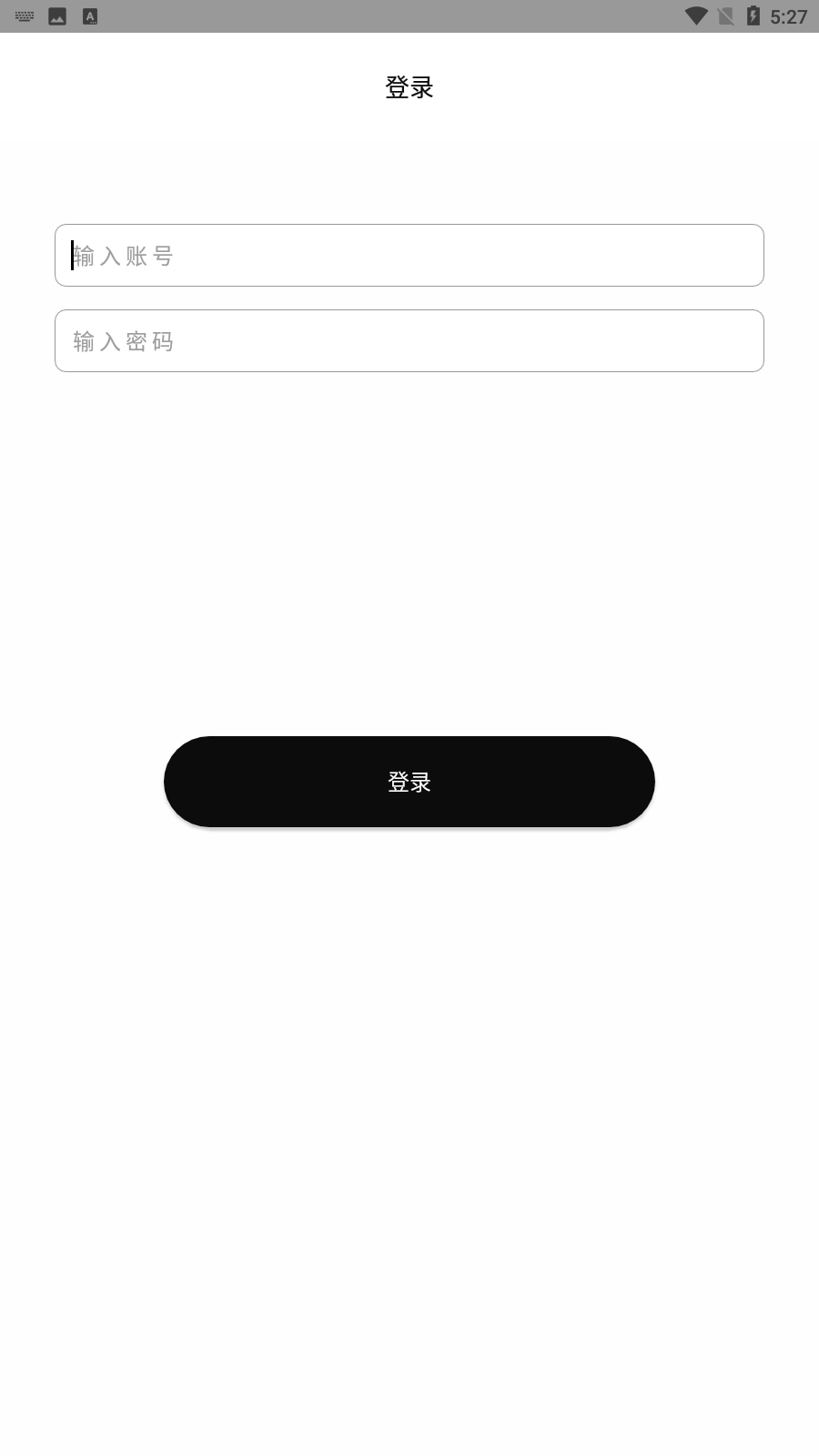Tap the 输入密码 password field

[409, 341]
